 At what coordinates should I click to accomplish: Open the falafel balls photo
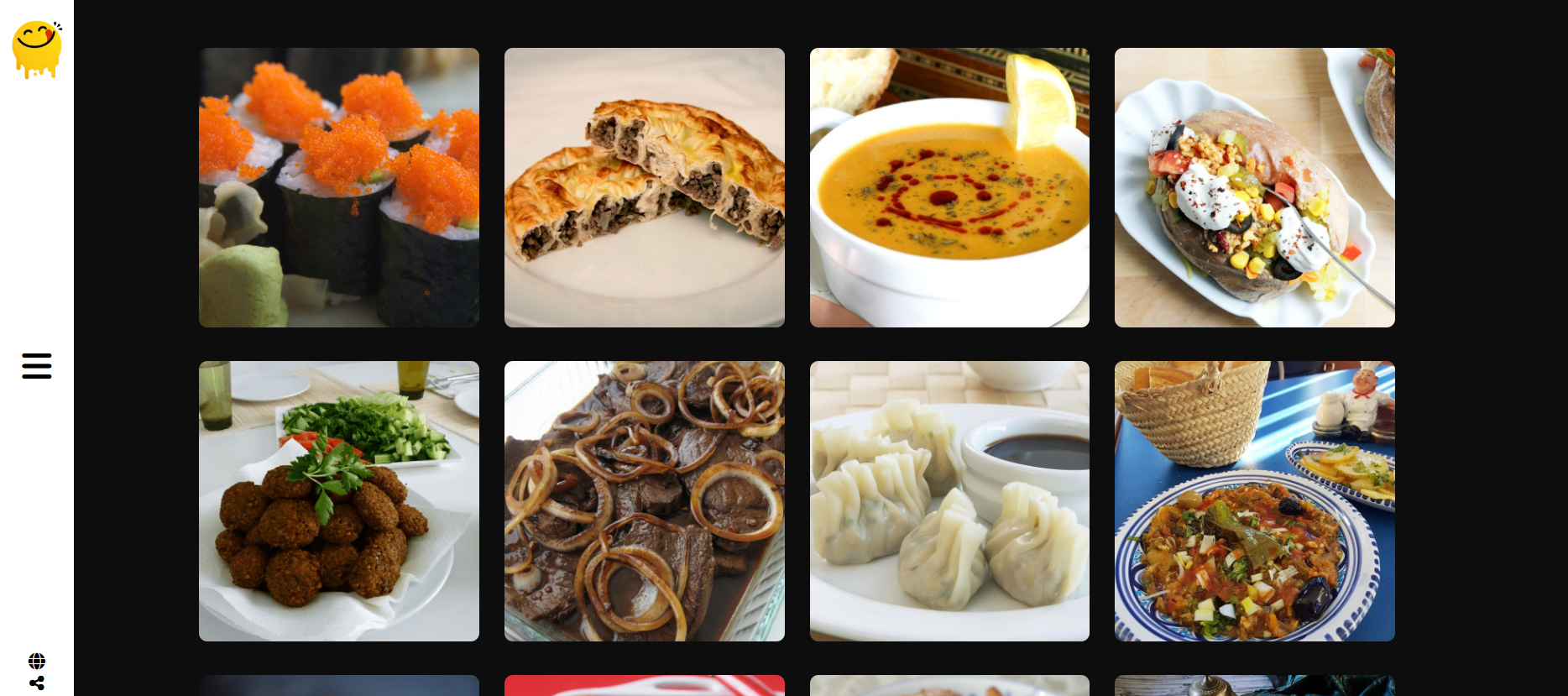pyautogui.click(x=339, y=501)
